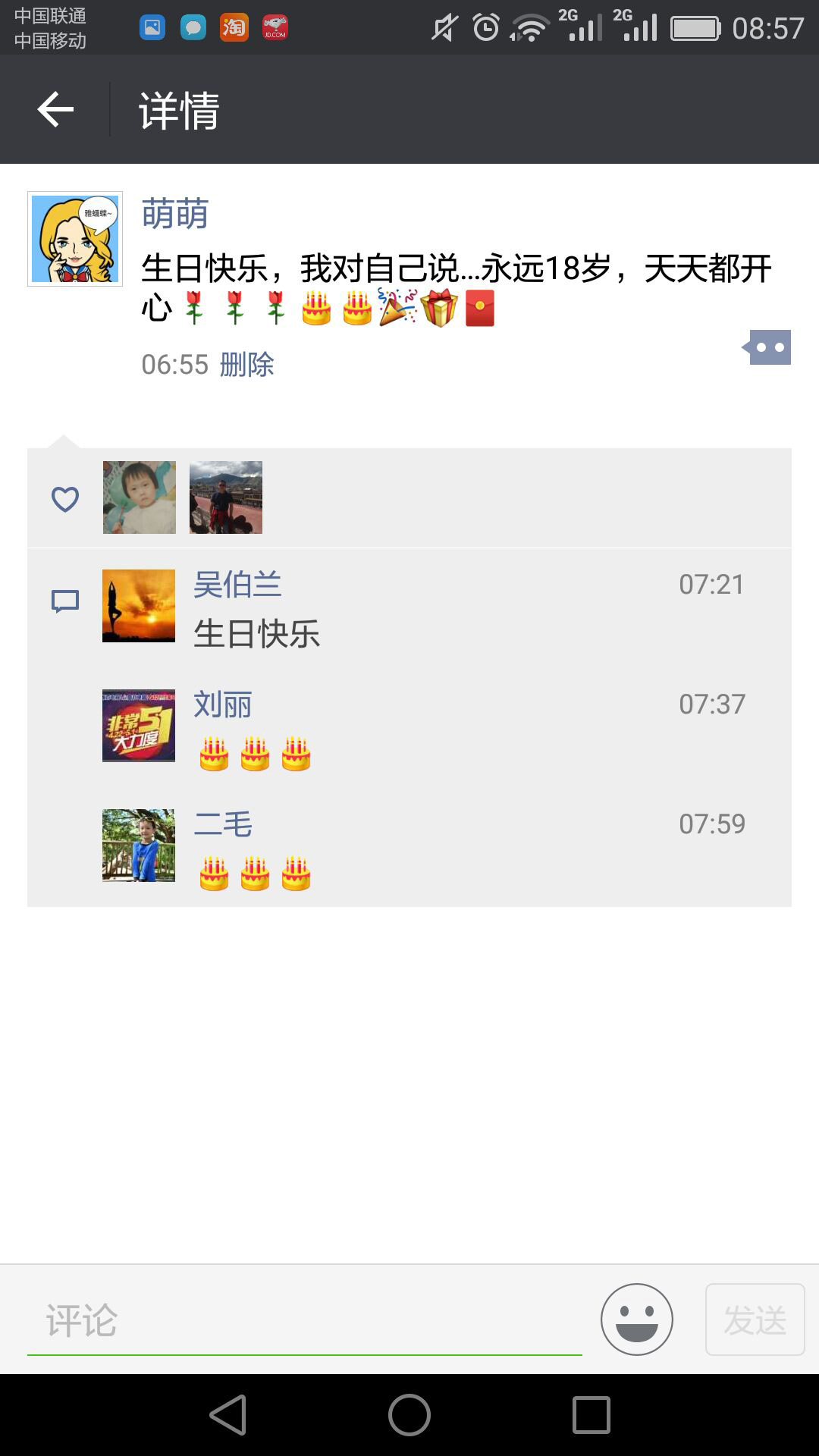
Task: Open the emoji smiley picker
Action: [637, 1319]
